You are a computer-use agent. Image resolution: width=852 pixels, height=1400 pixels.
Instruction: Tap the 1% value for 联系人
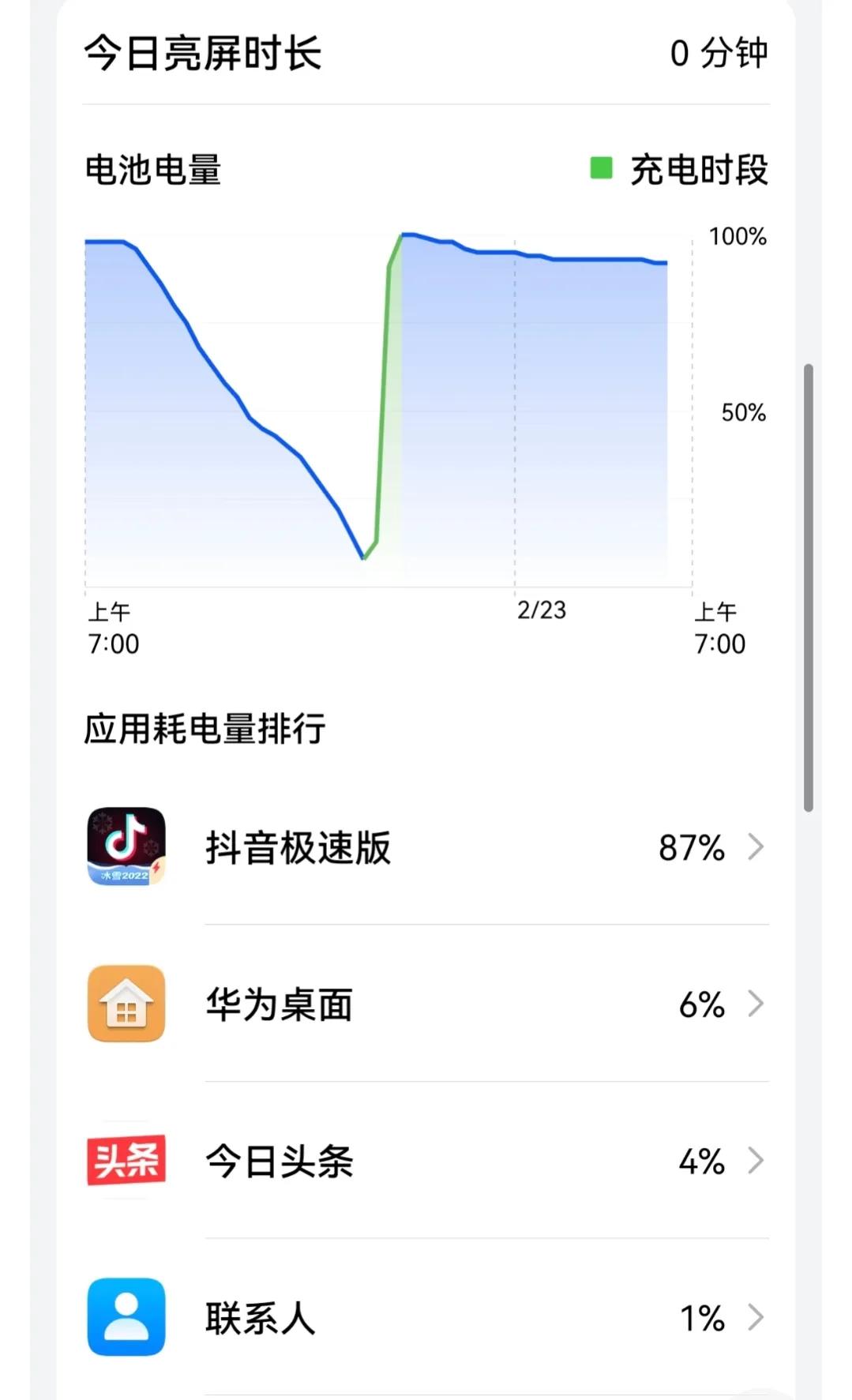click(x=701, y=1317)
